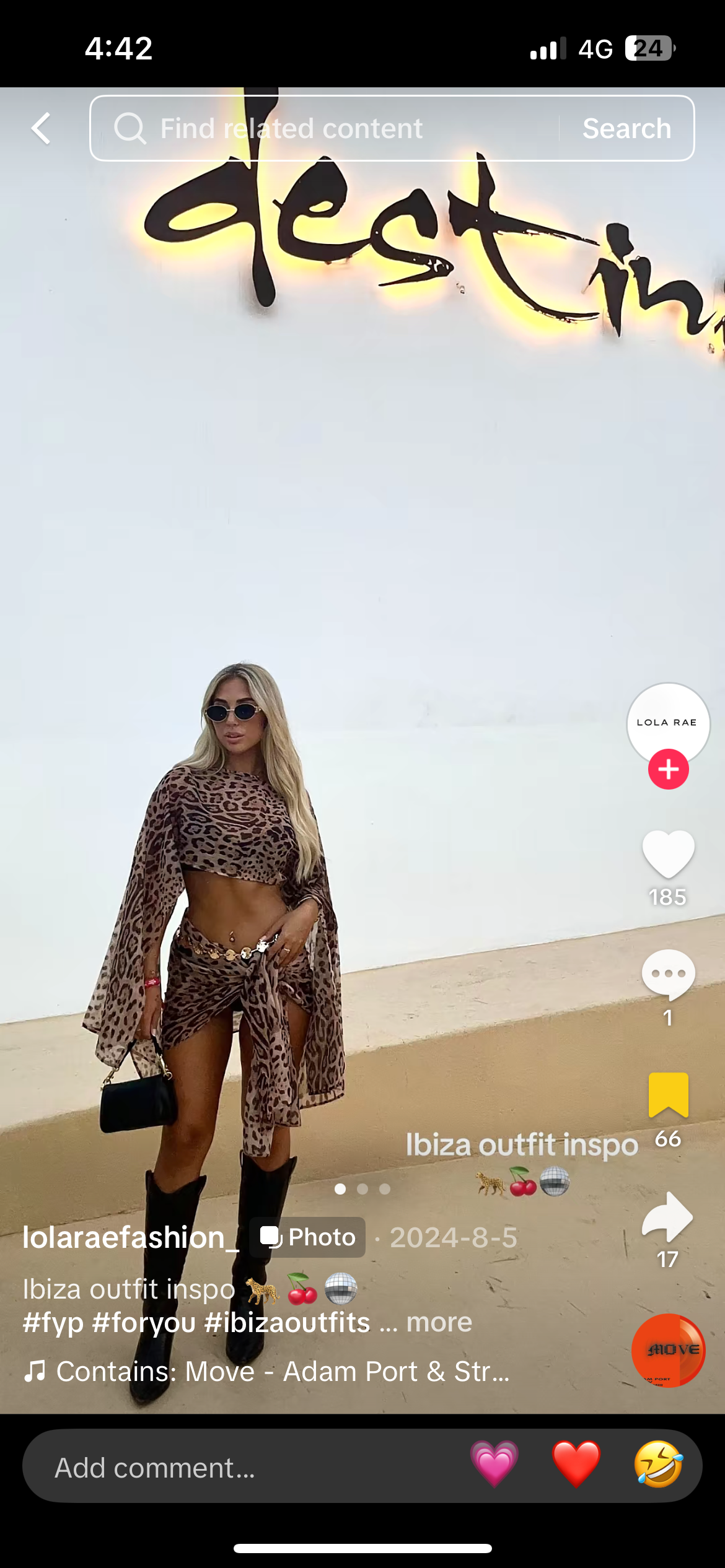Screen dimensions: 725x1568
Task: Tap the Search button
Action: coord(626,129)
